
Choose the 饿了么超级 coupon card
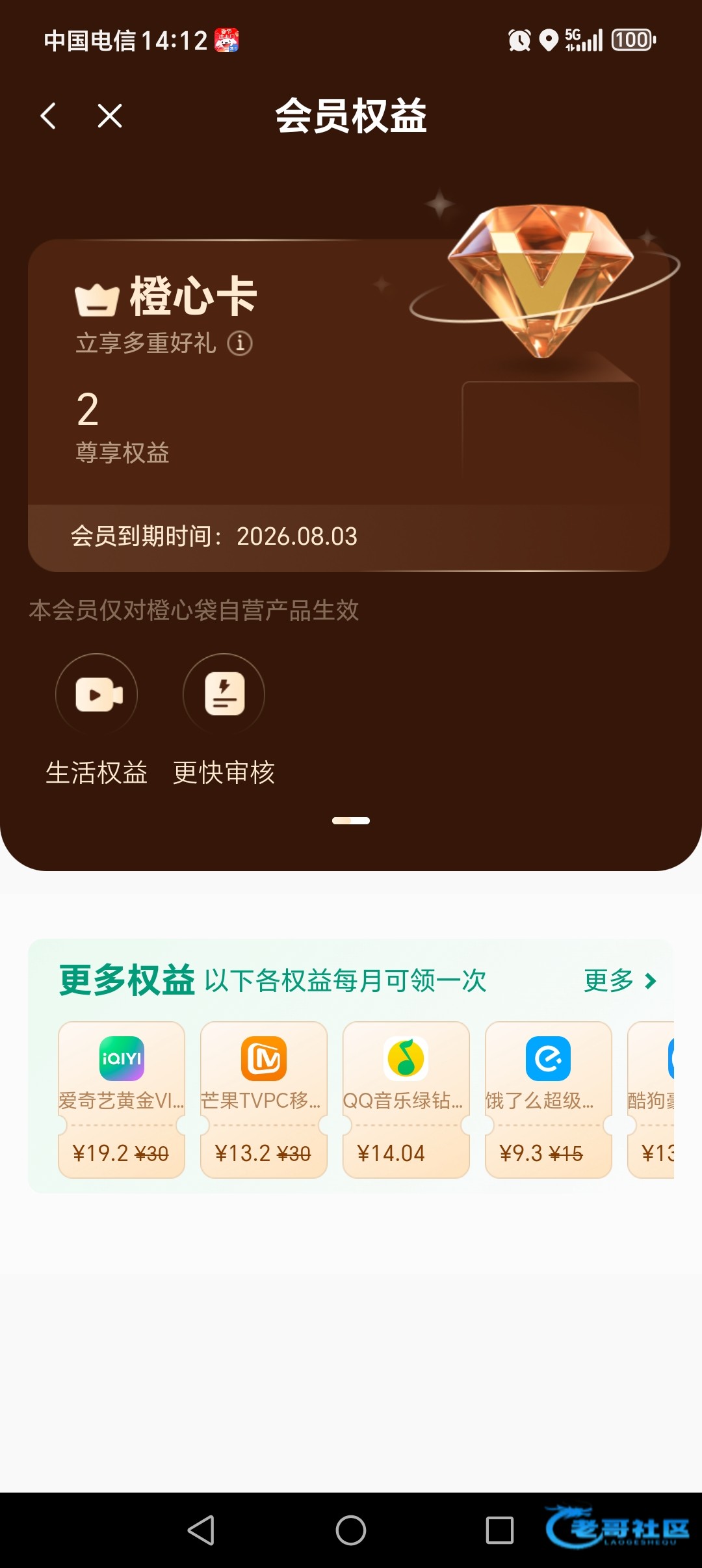[x=549, y=1100]
